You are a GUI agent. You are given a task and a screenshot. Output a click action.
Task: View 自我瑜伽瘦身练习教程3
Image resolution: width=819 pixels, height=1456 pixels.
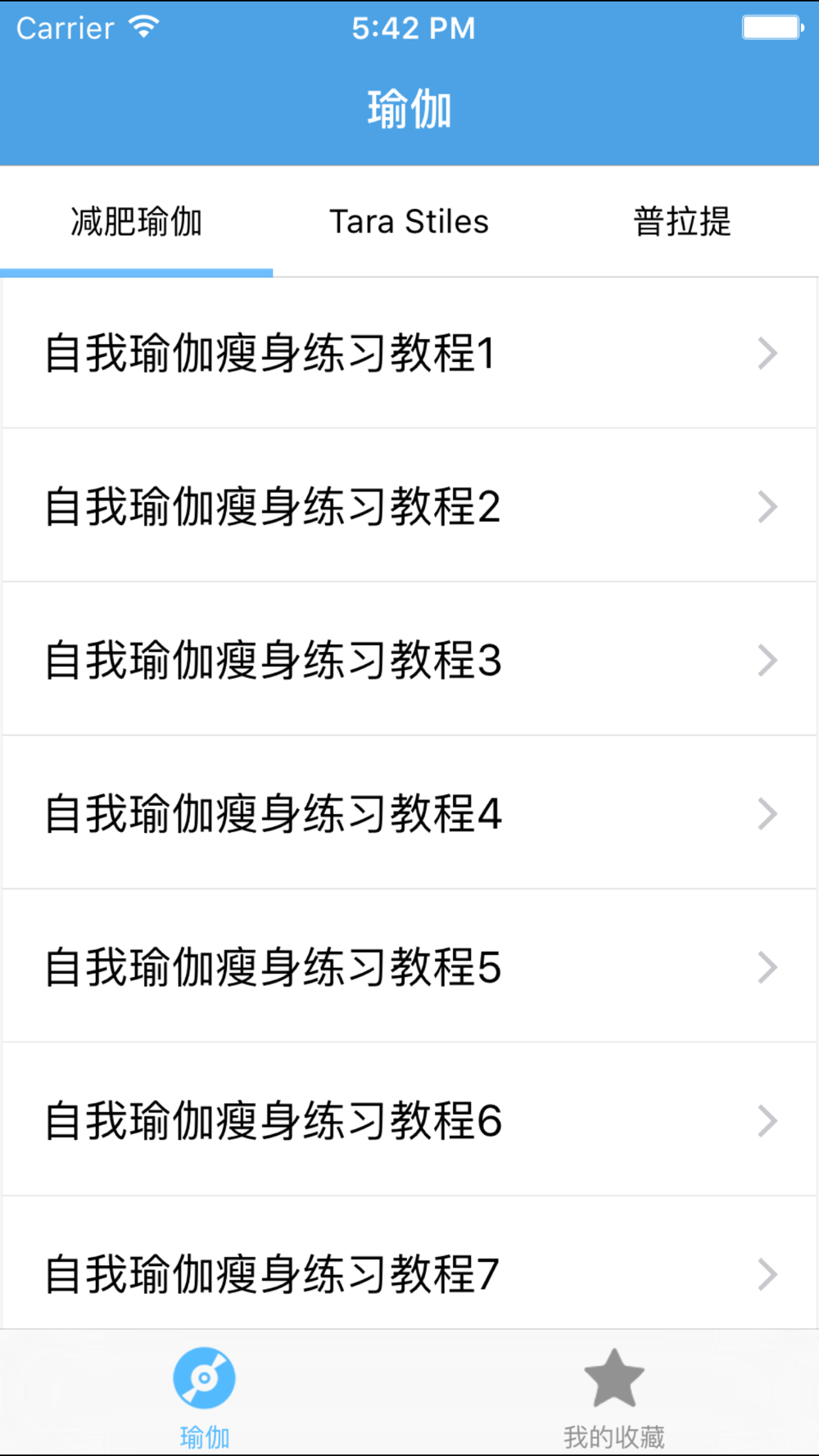coord(409,660)
